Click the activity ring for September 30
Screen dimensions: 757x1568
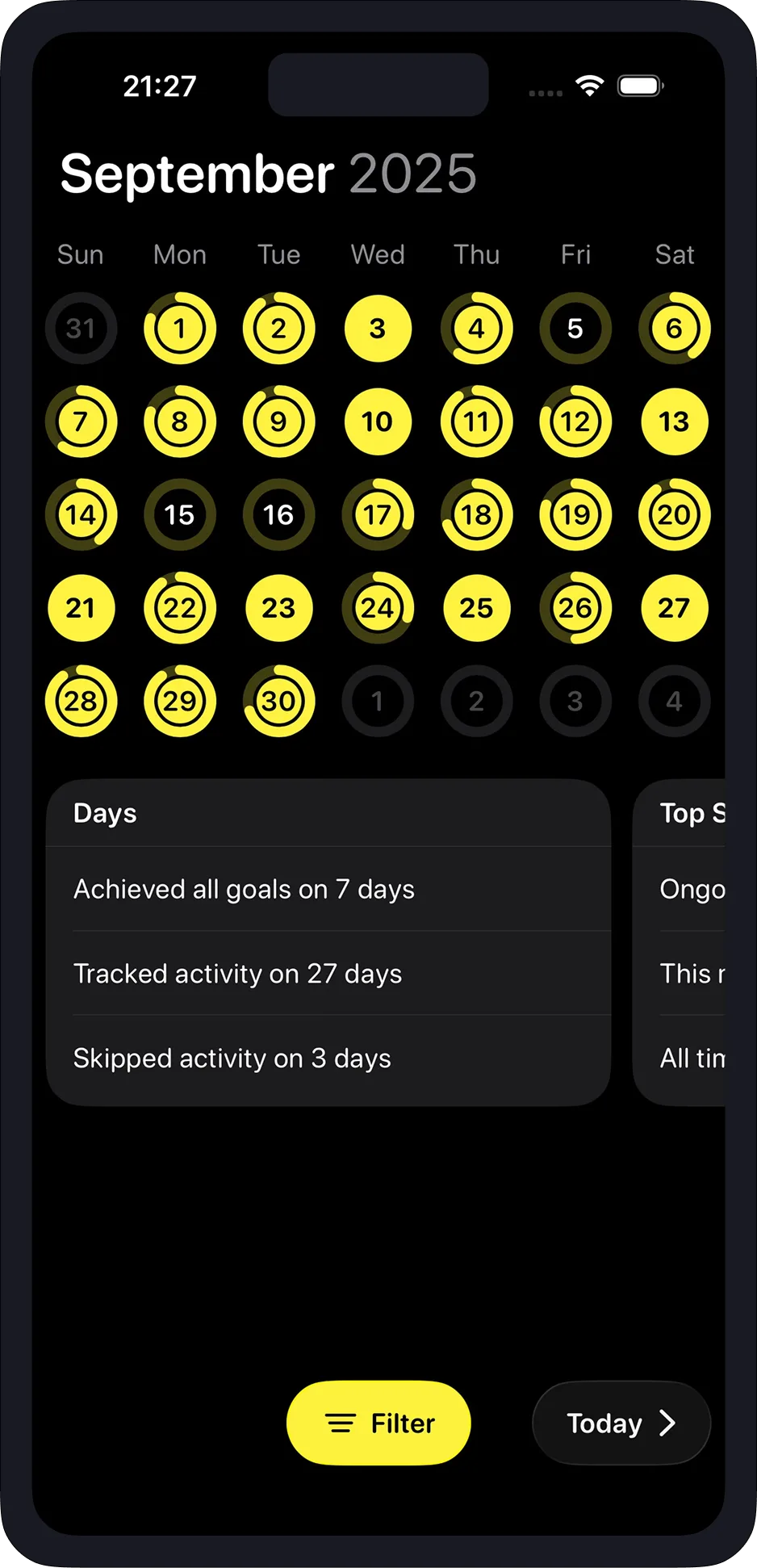point(278,701)
